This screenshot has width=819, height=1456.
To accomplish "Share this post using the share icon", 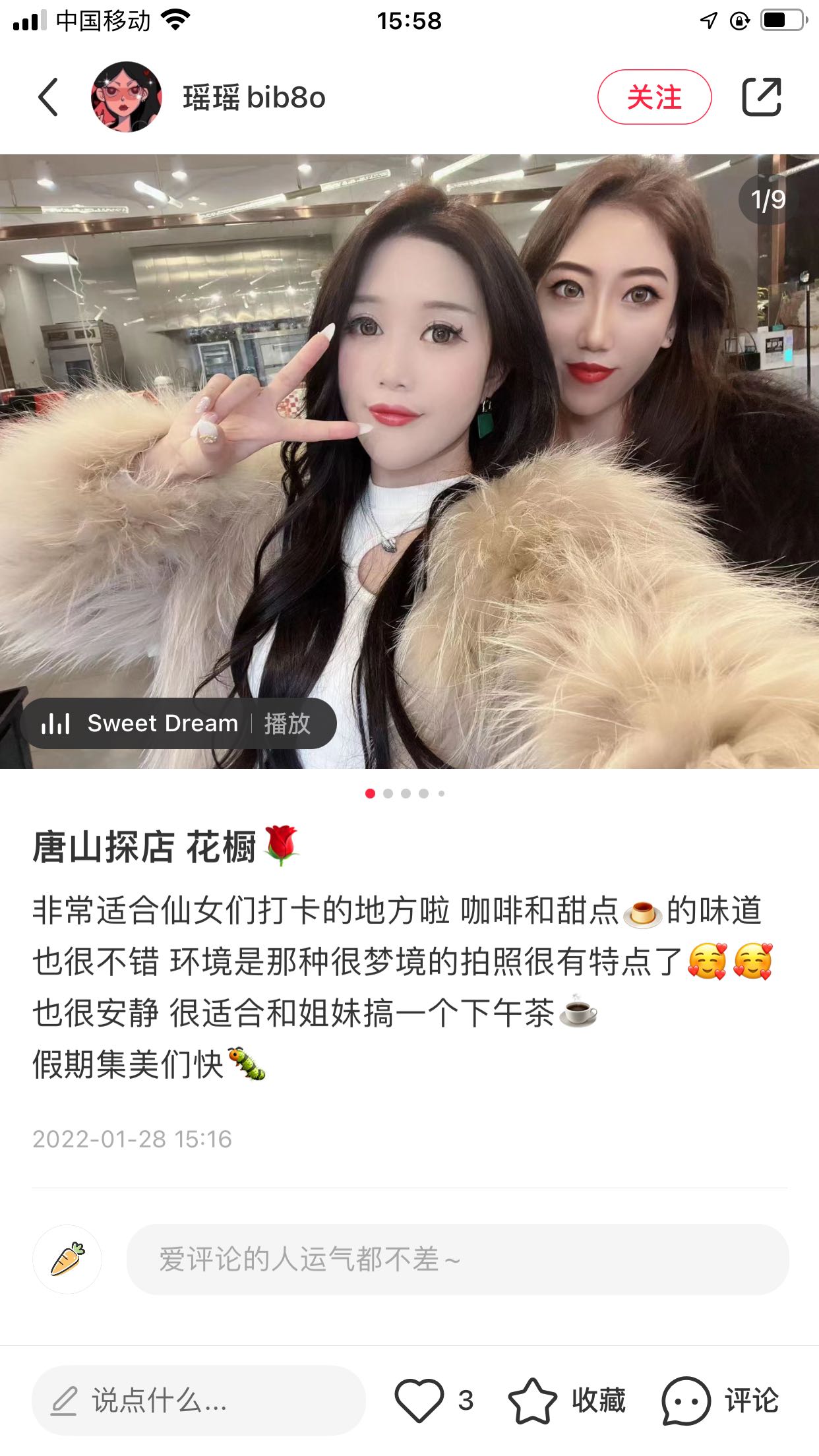I will click(x=762, y=97).
